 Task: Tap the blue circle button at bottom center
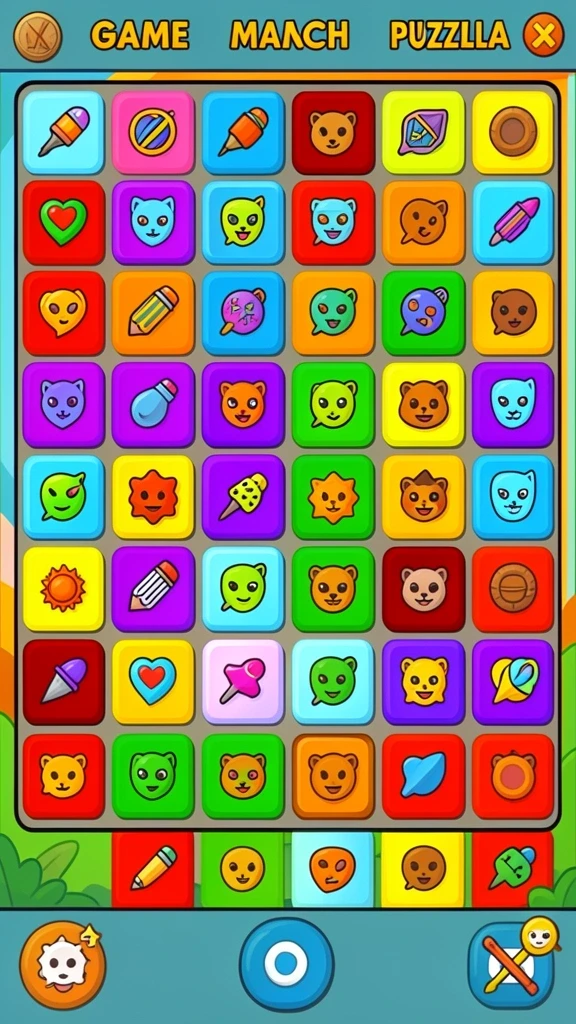[286, 963]
